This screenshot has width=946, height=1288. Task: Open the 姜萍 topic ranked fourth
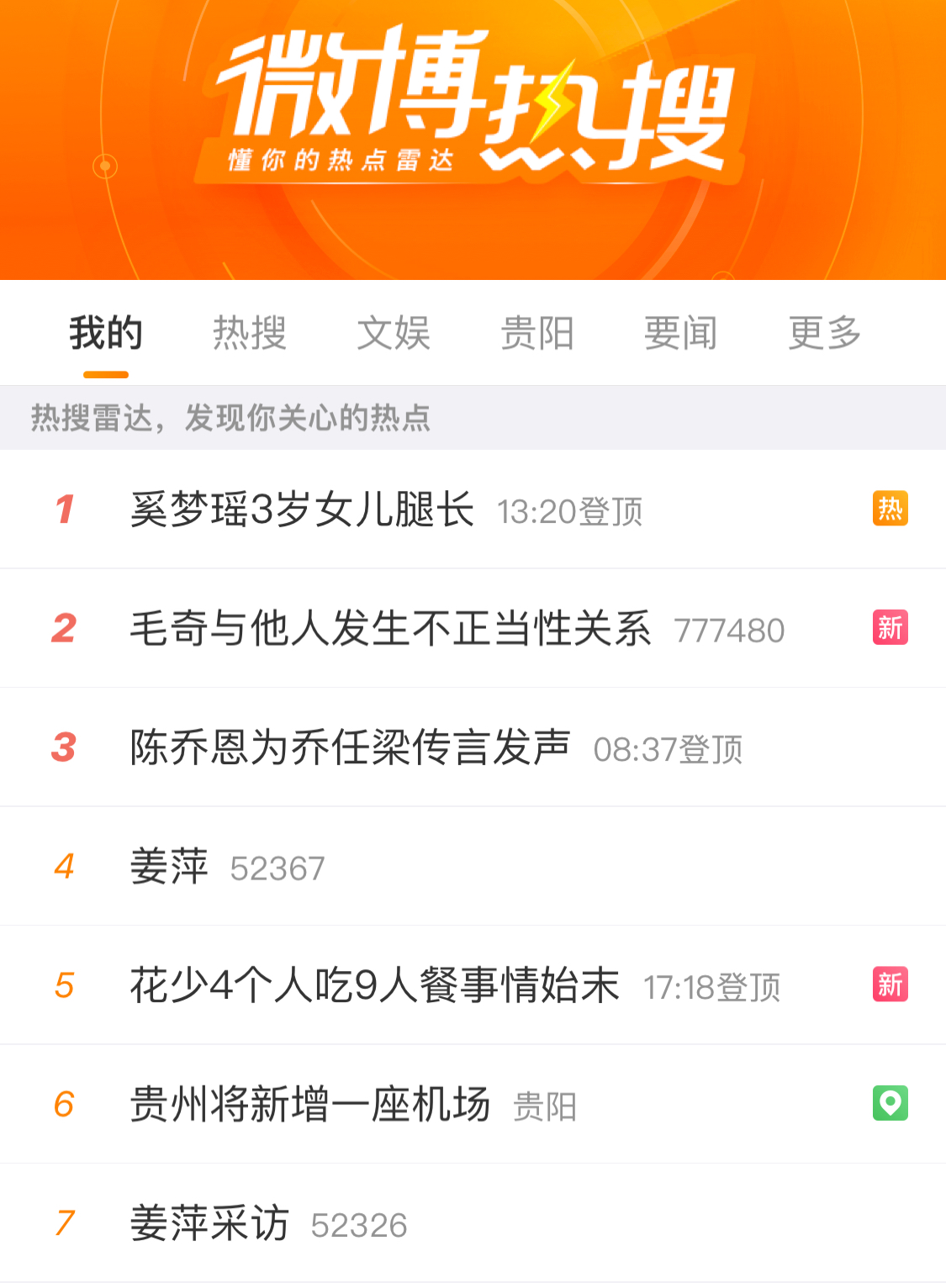[x=473, y=867]
